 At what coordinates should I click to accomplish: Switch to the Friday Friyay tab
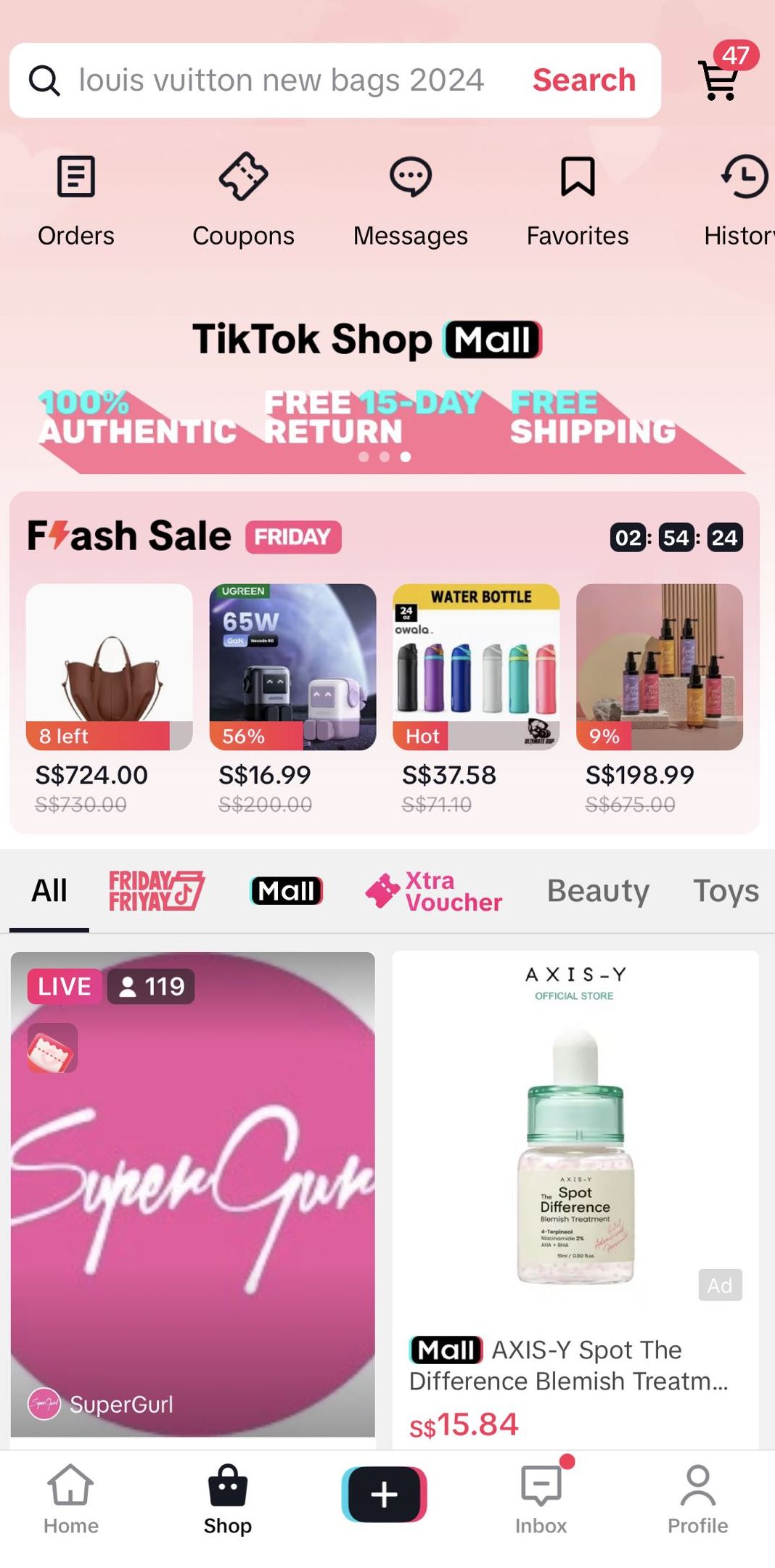[x=157, y=890]
